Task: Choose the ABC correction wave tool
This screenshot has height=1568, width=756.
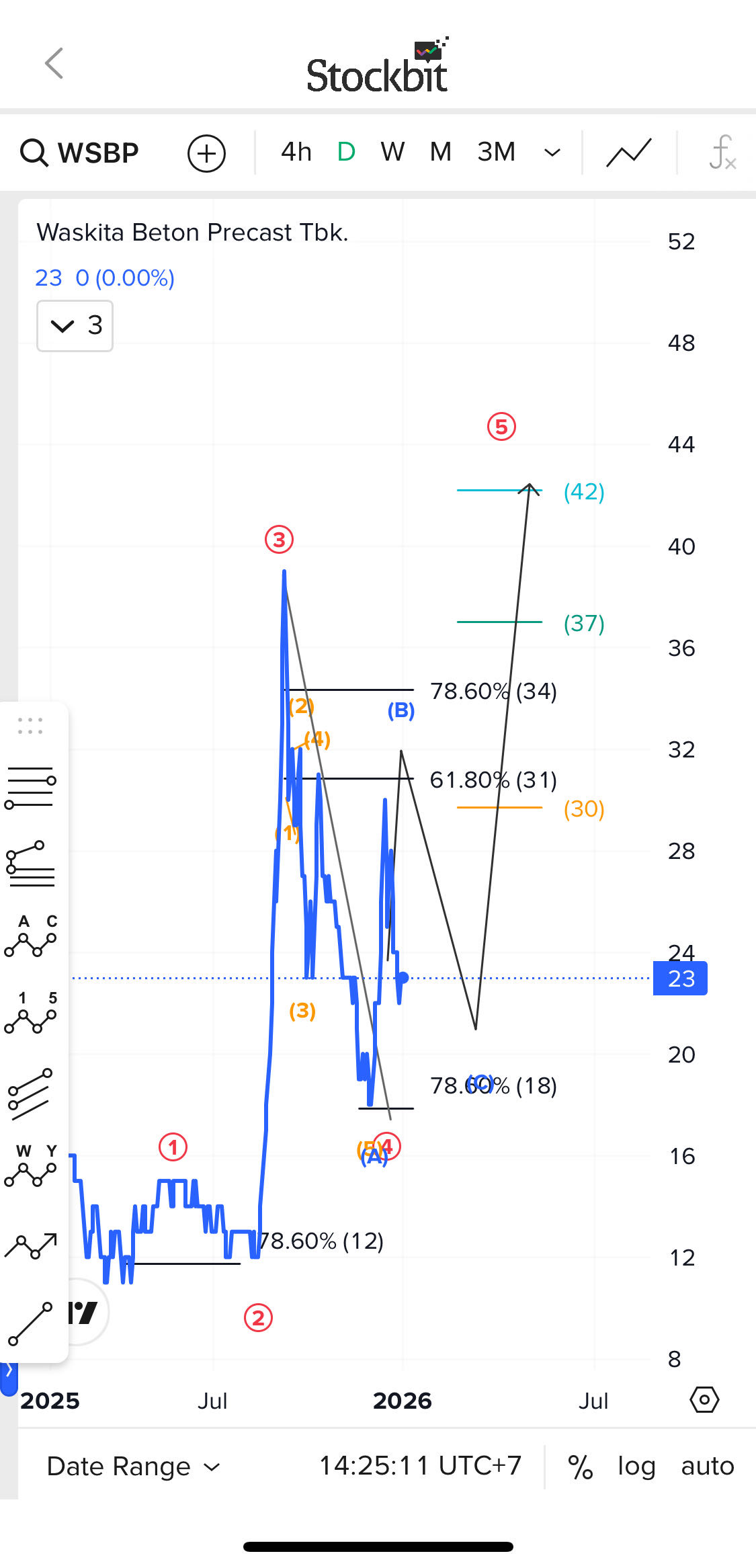Action: (x=31, y=936)
